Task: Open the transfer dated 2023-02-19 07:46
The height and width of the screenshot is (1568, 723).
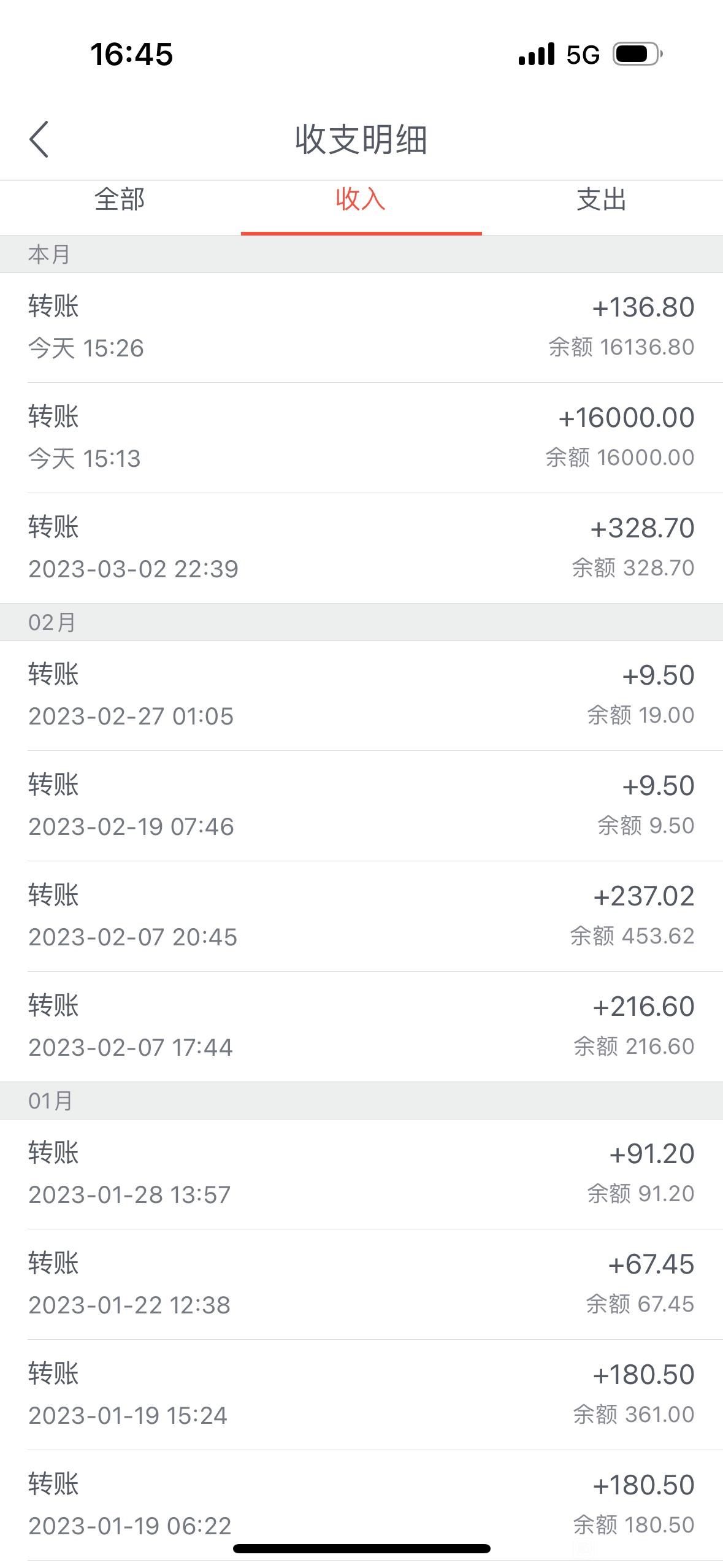Action: [x=361, y=806]
